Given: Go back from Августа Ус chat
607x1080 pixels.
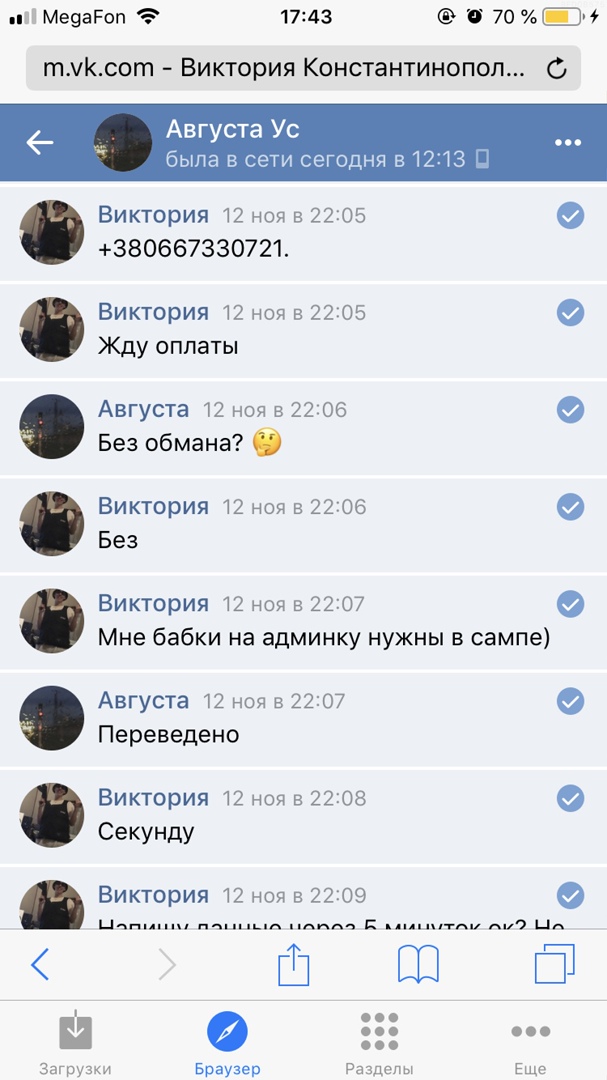Looking at the screenshot, I should [40, 143].
